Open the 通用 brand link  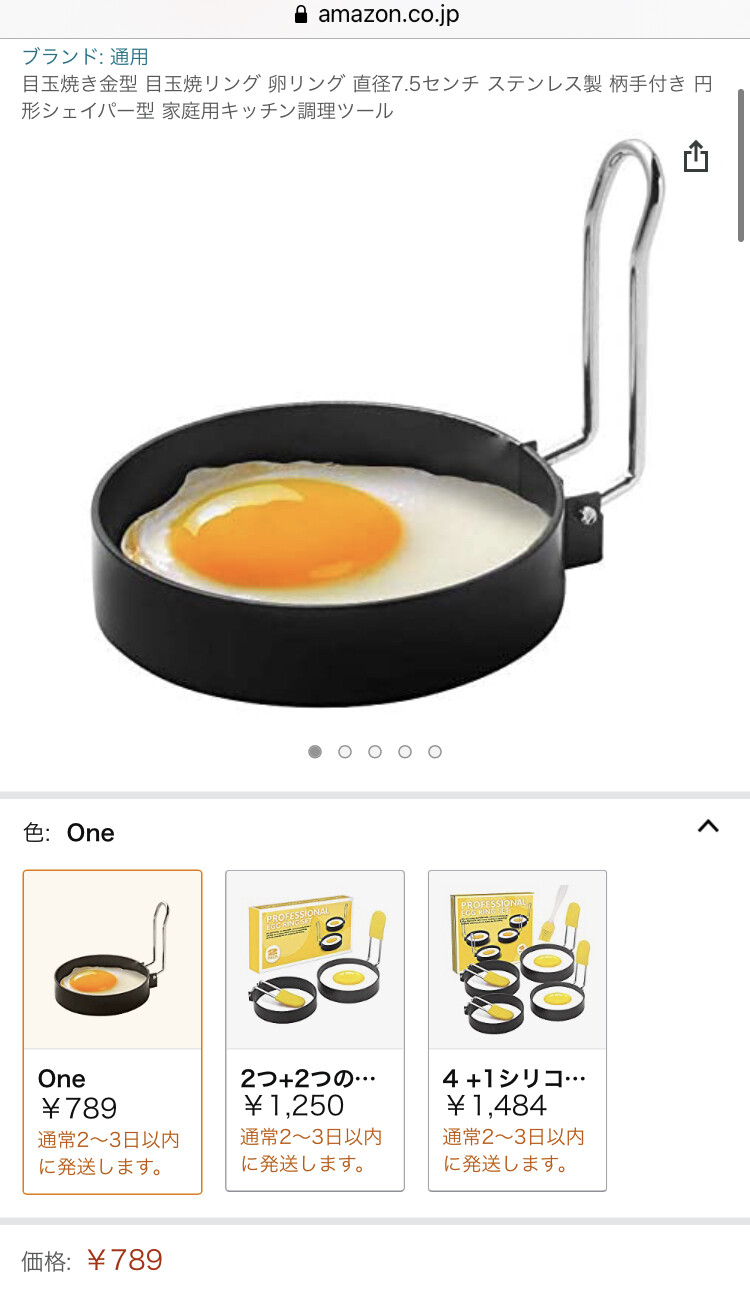tap(85, 56)
